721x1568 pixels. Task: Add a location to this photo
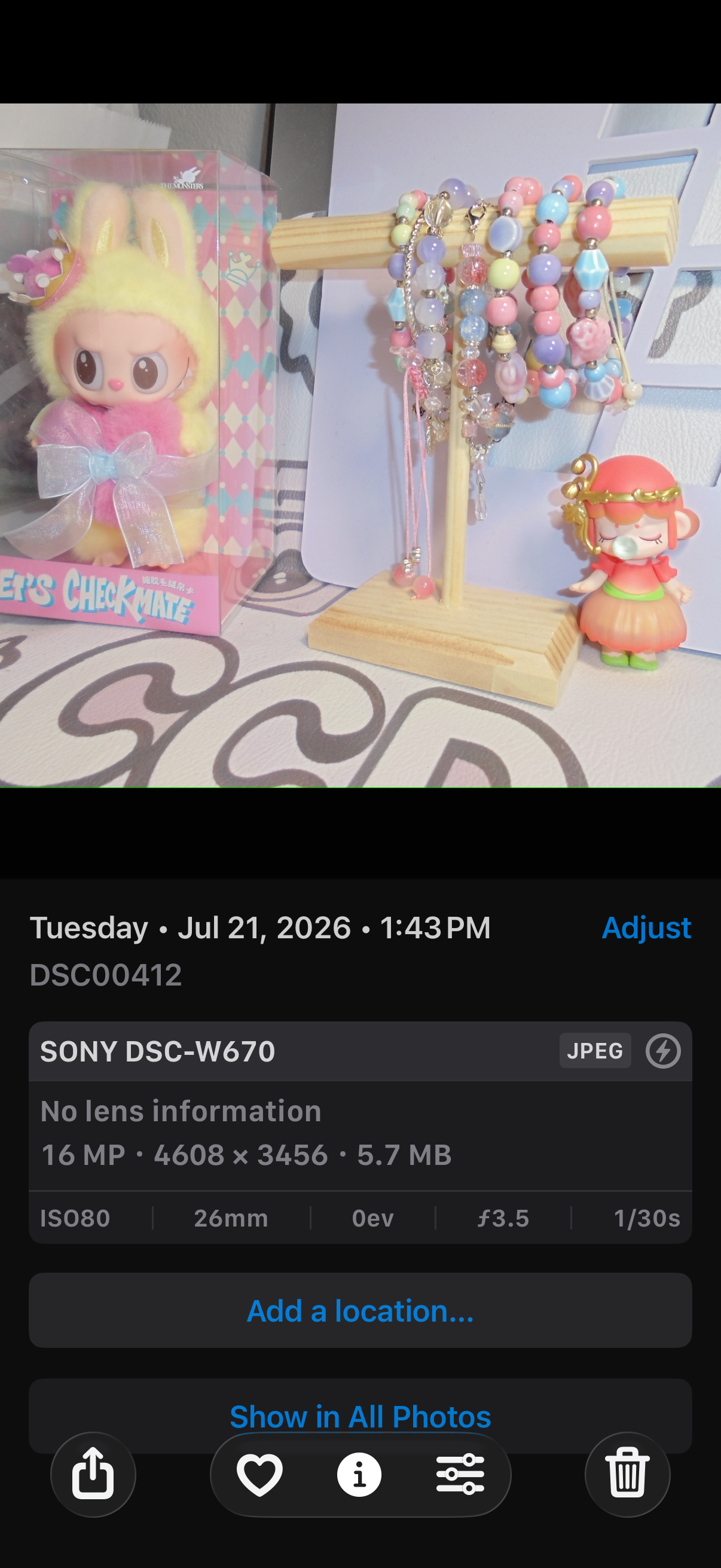(360, 1310)
